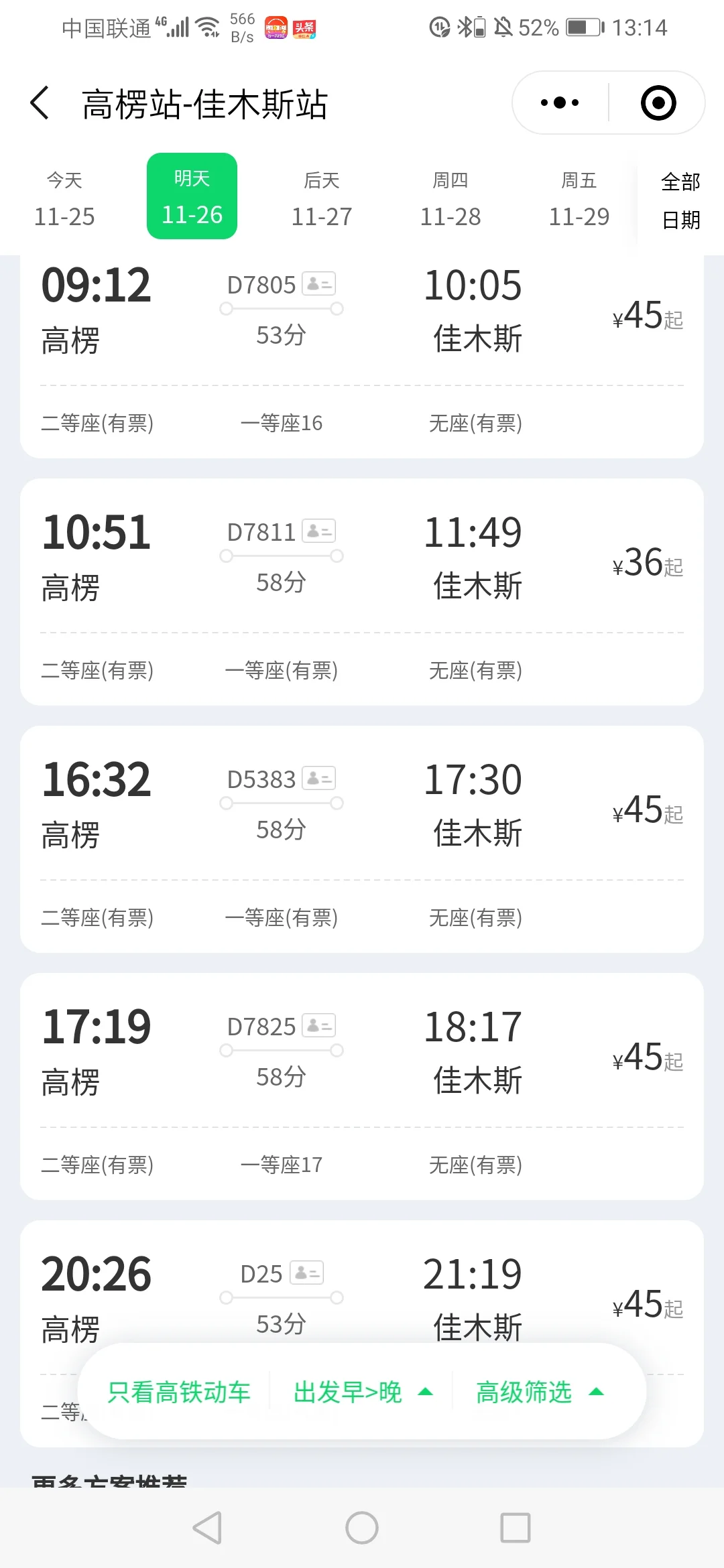Viewport: 724px width, 1568px height.
Task: Open the mini-program three-dot options menu
Action: pos(558,102)
